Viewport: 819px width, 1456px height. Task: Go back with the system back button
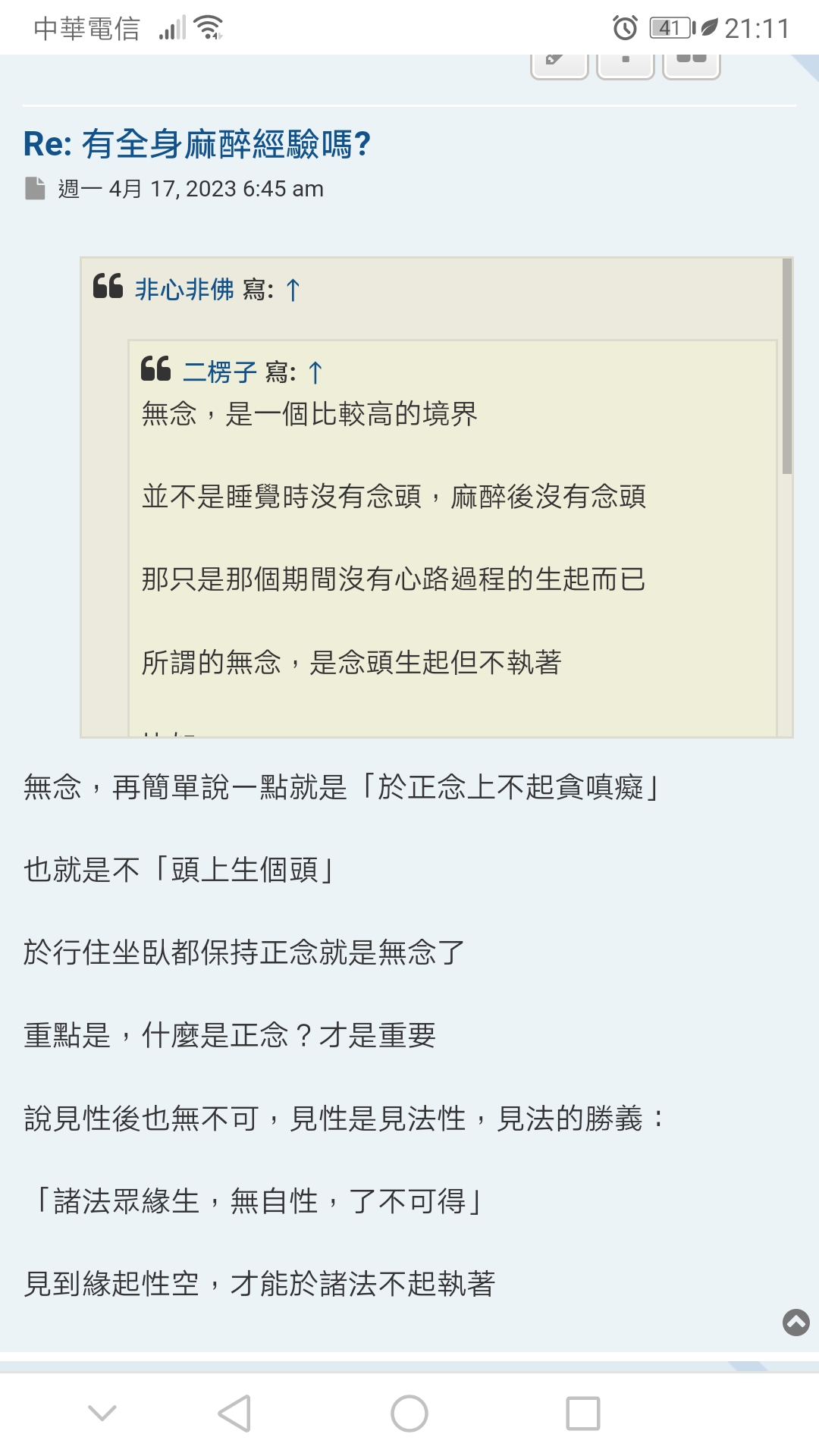(x=234, y=1413)
